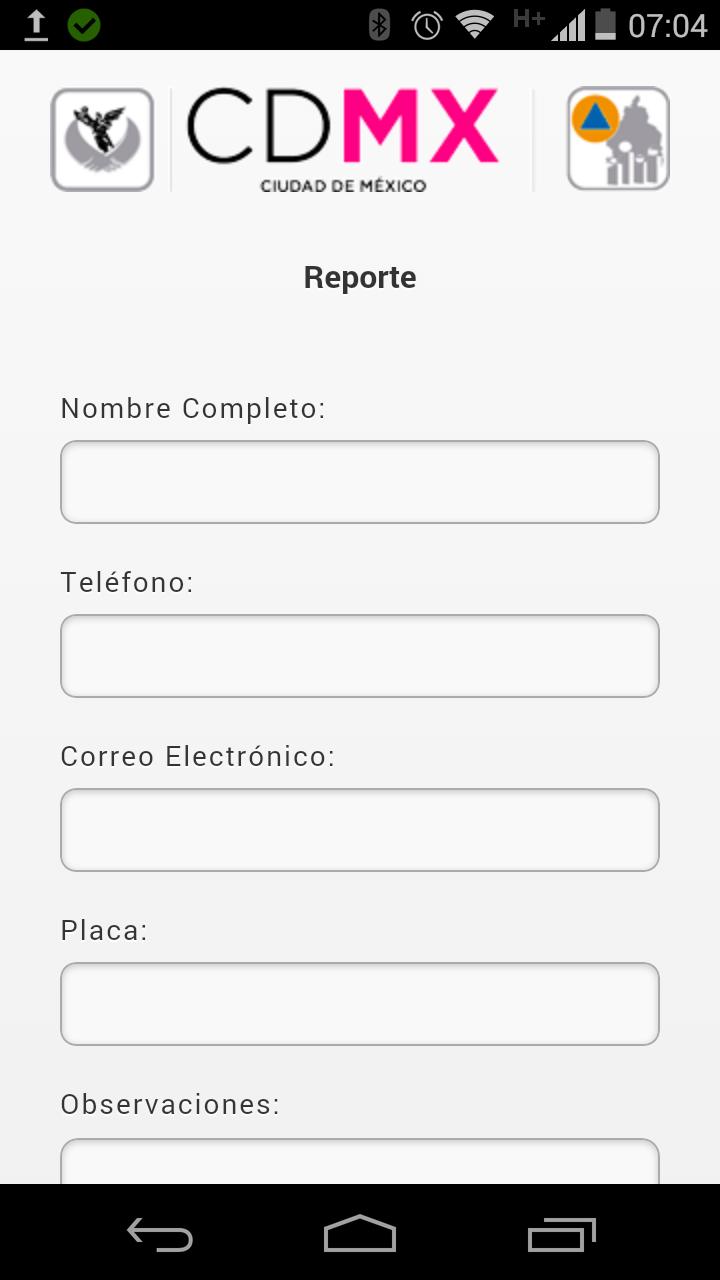Tap the upload arrow icon in status bar
Screen dimensions: 720x1280
(35, 24)
